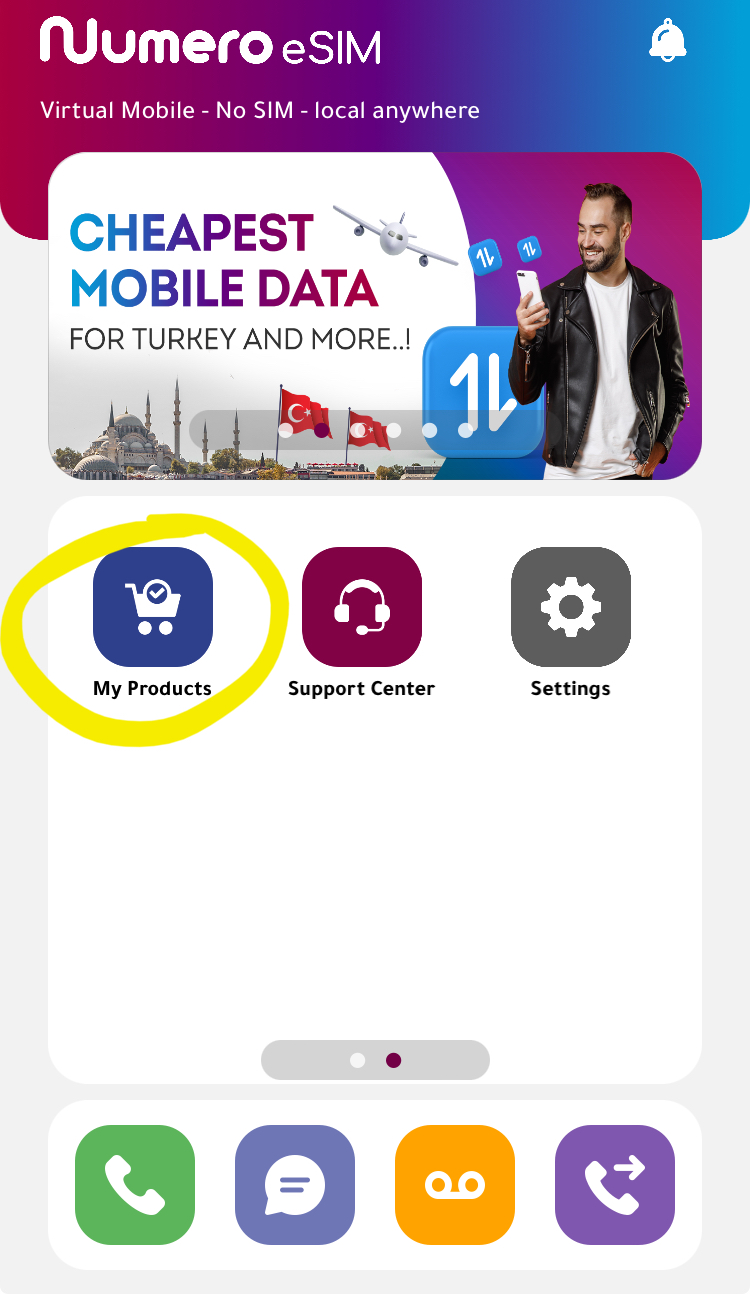Open the messages chat icon

[295, 1185]
